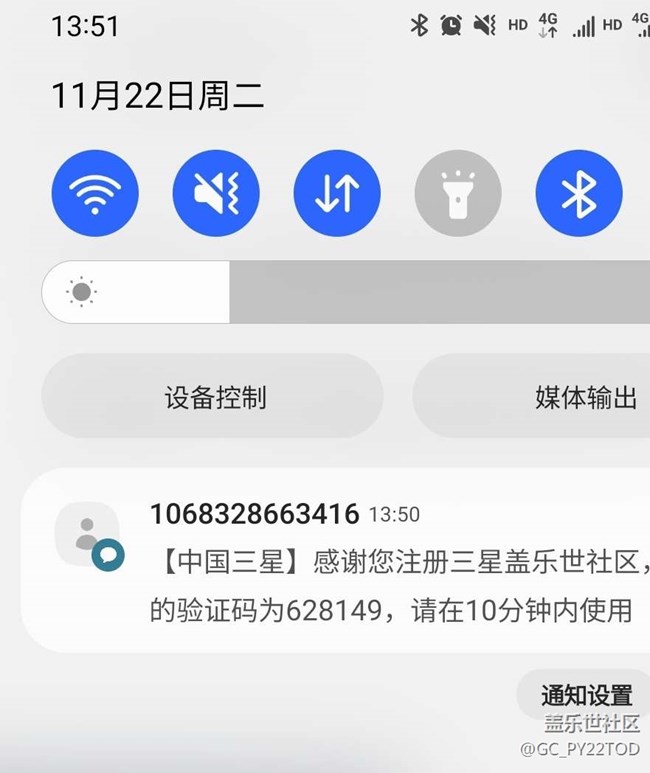Turn on the flashlight
Image resolution: width=650 pixels, height=773 pixels.
coord(458,192)
